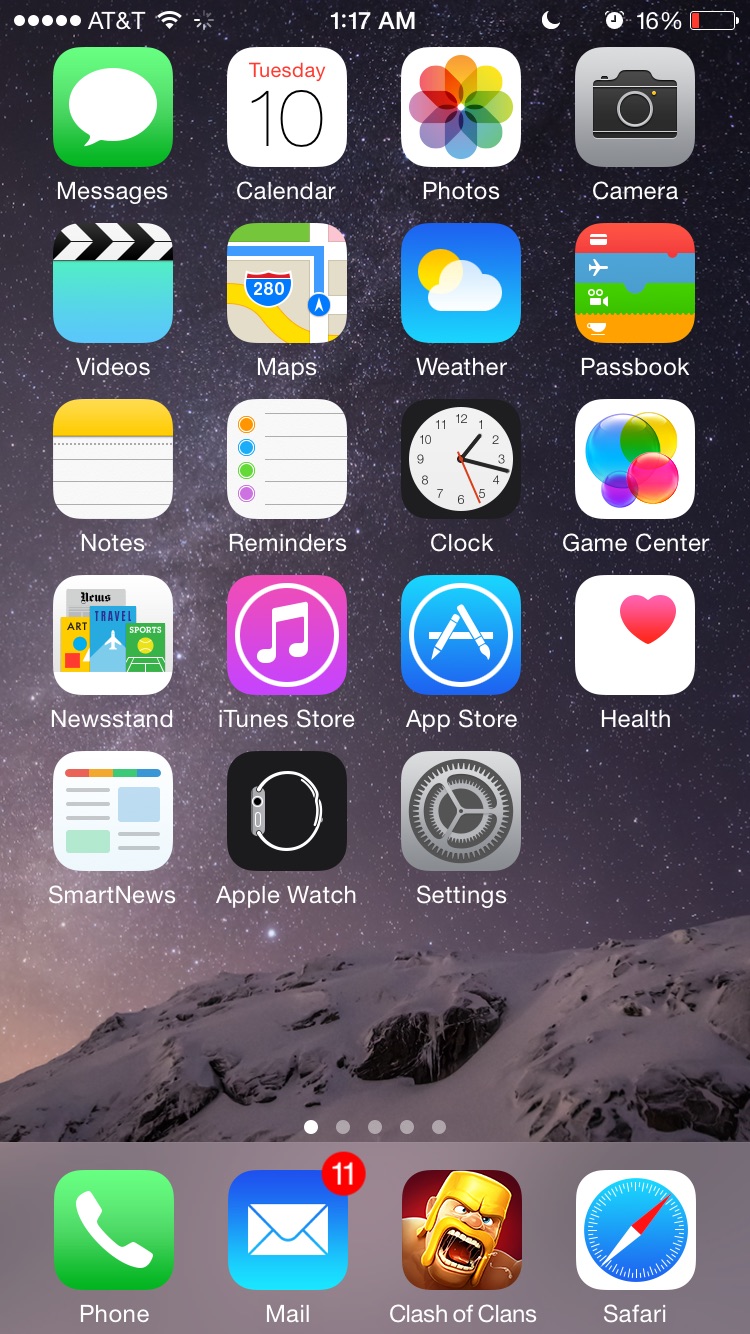The width and height of the screenshot is (750, 1334).
Task: Open Settings
Action: (461, 811)
